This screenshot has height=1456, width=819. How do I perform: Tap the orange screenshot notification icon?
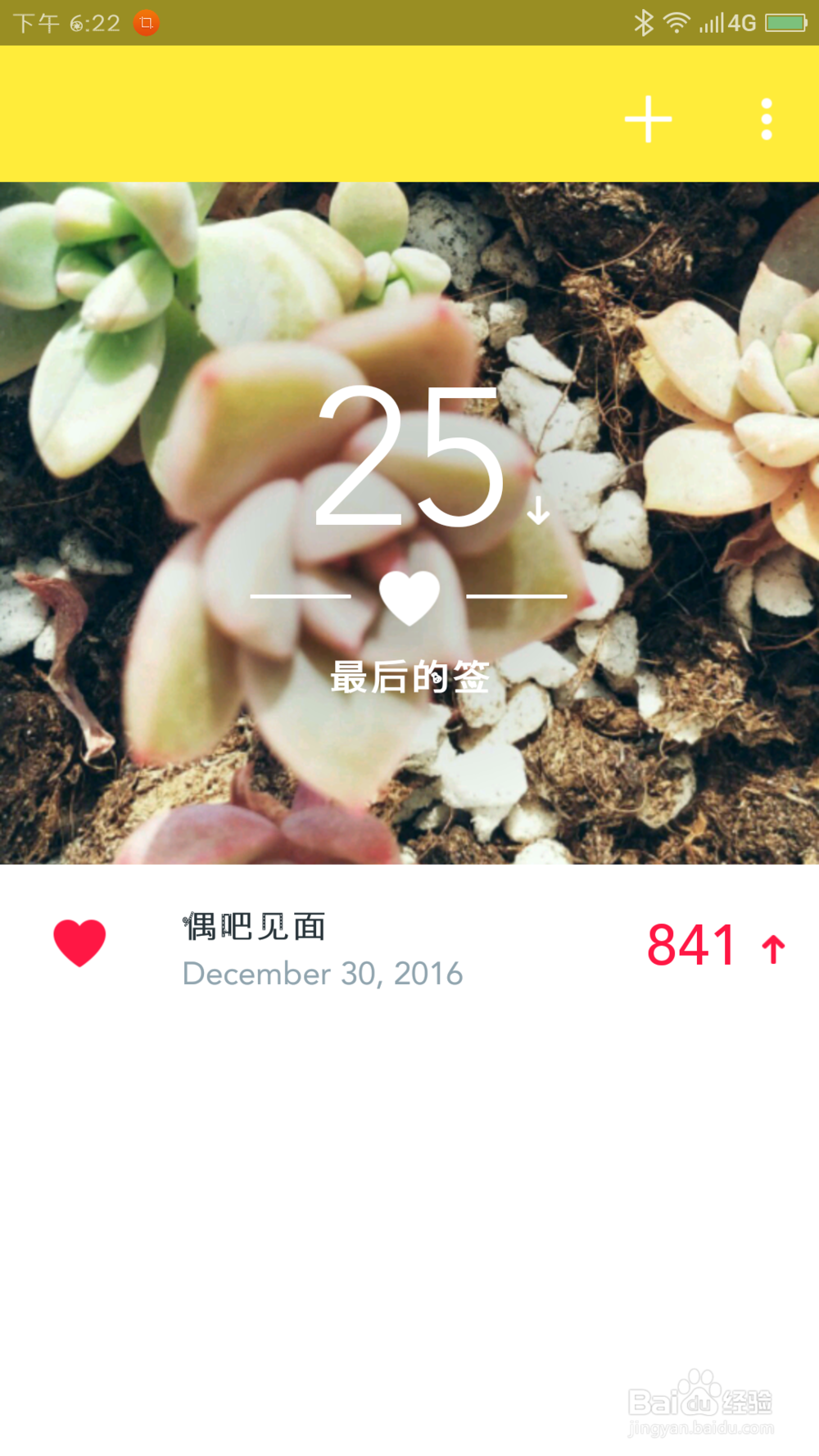point(147,23)
